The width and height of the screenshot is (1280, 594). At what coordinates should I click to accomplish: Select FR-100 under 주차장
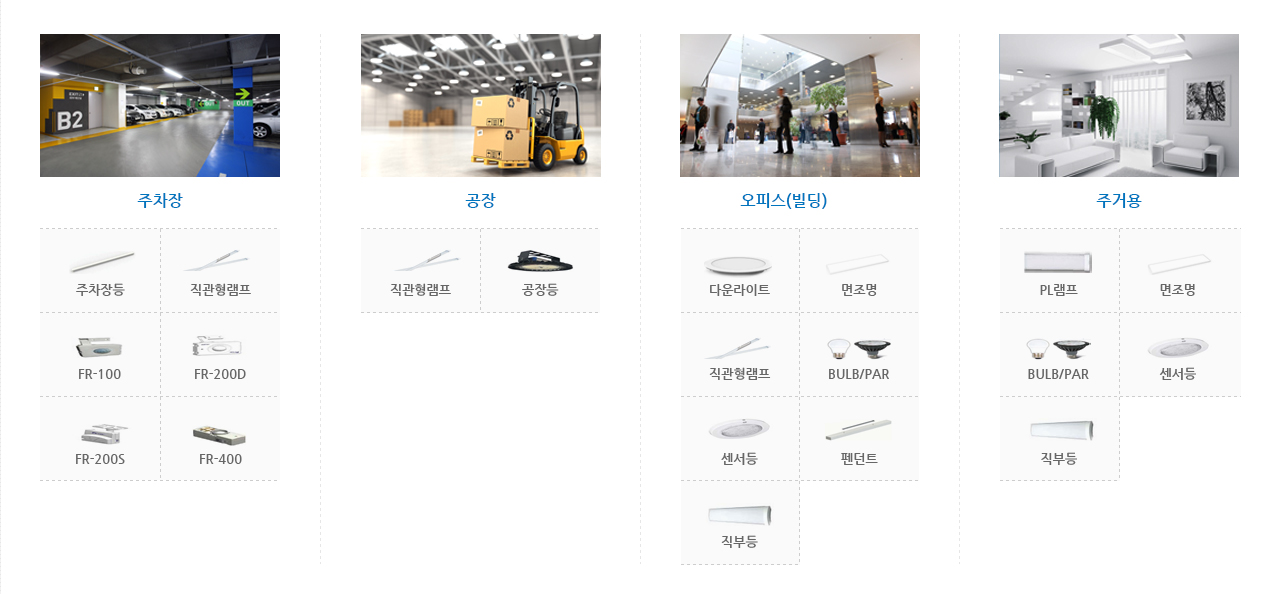pyautogui.click(x=100, y=356)
